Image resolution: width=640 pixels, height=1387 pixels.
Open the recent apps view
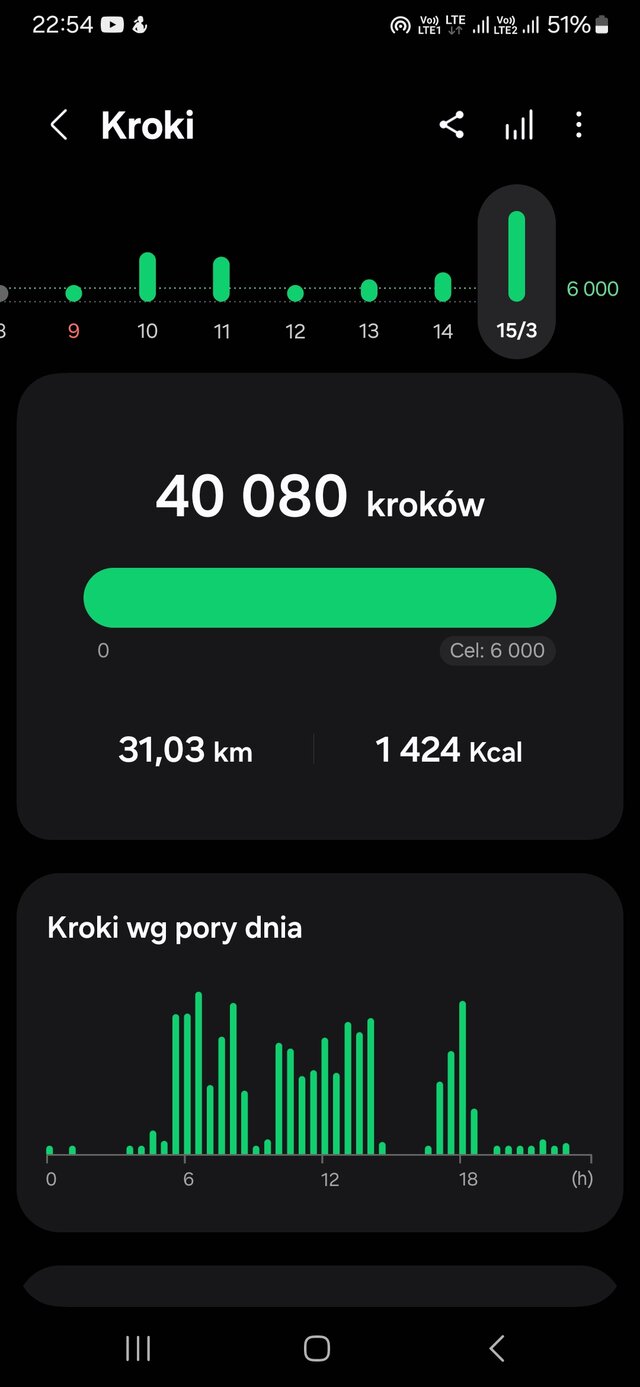(138, 1348)
